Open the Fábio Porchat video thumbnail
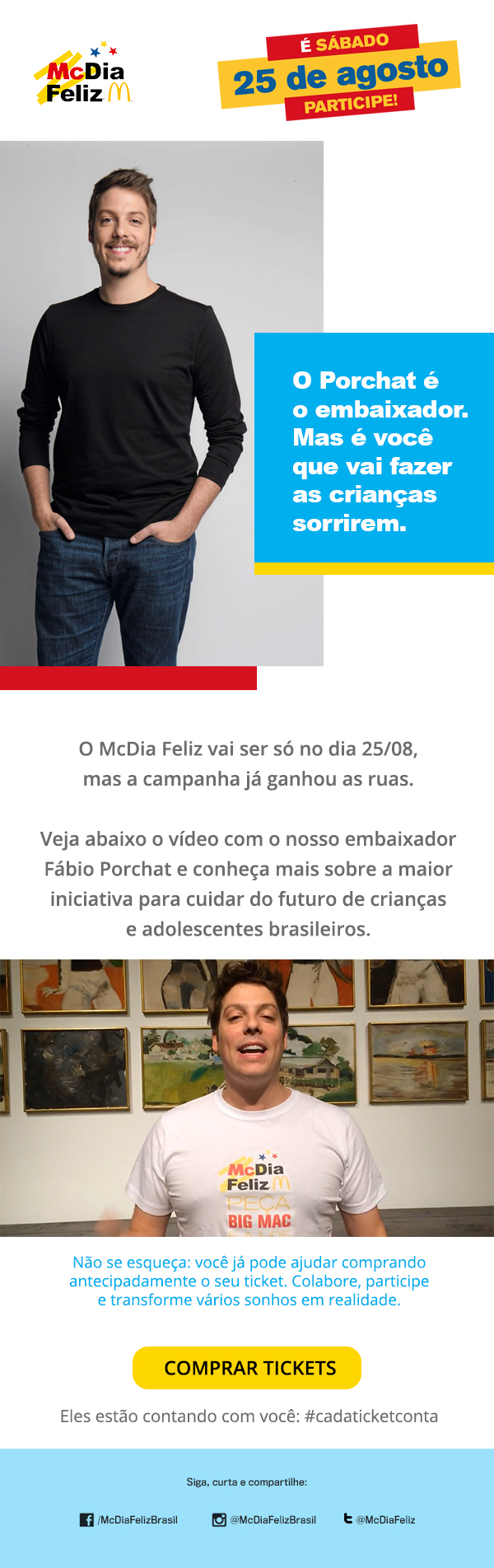This screenshot has width=494, height=1568. click(x=247, y=1098)
